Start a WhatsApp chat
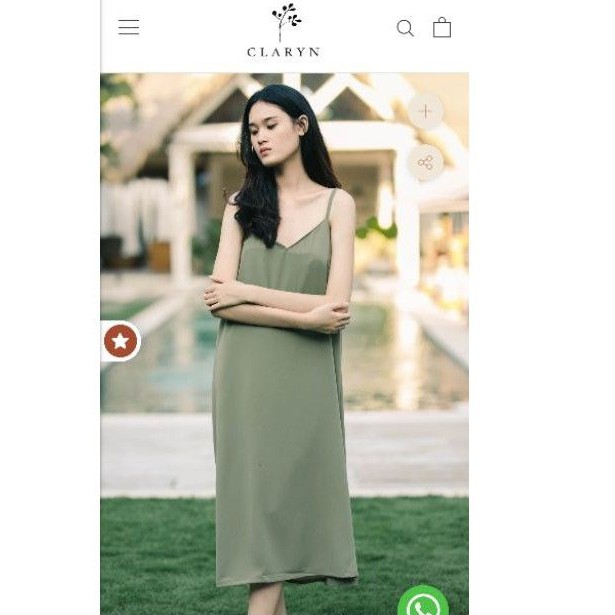The image size is (615, 615). pos(423,604)
